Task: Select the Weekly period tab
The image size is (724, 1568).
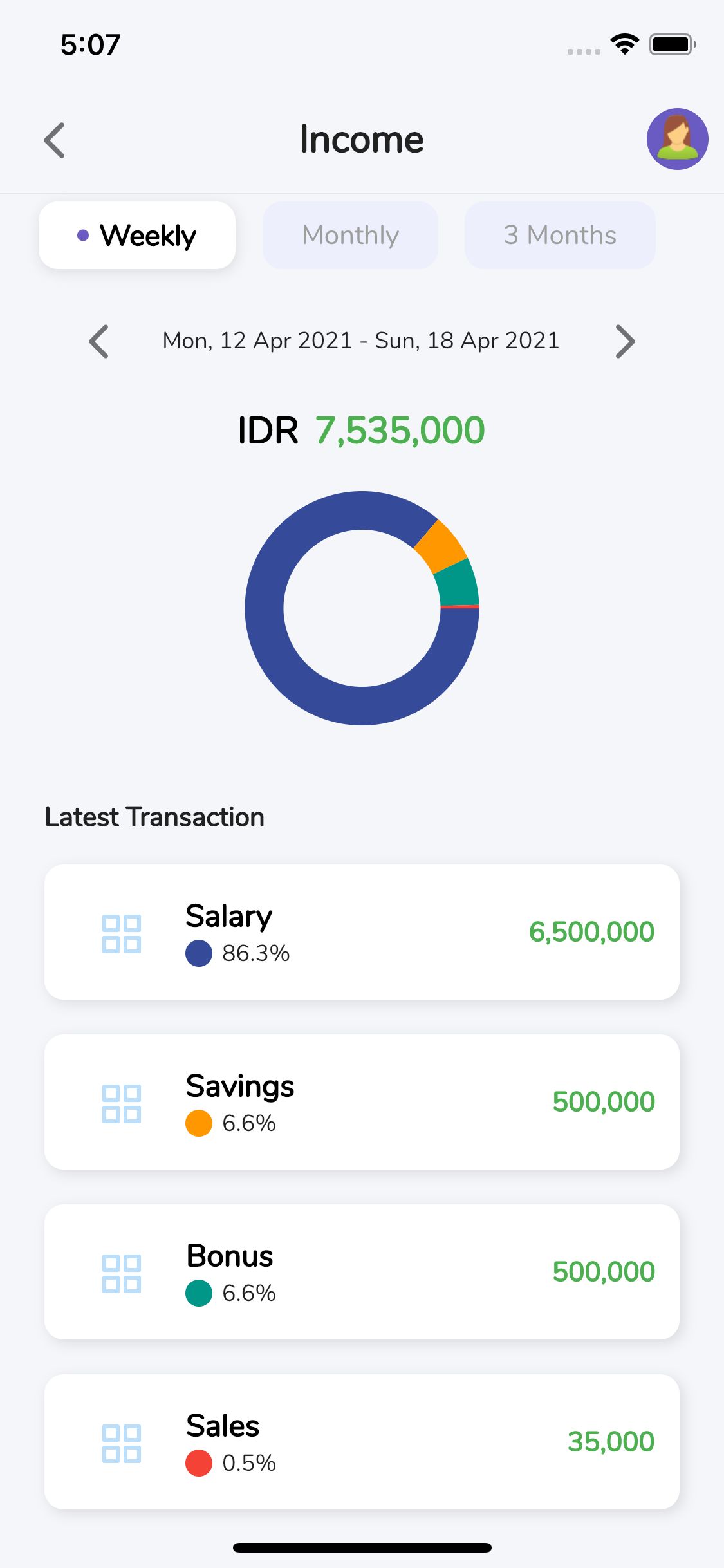Action: (x=137, y=236)
